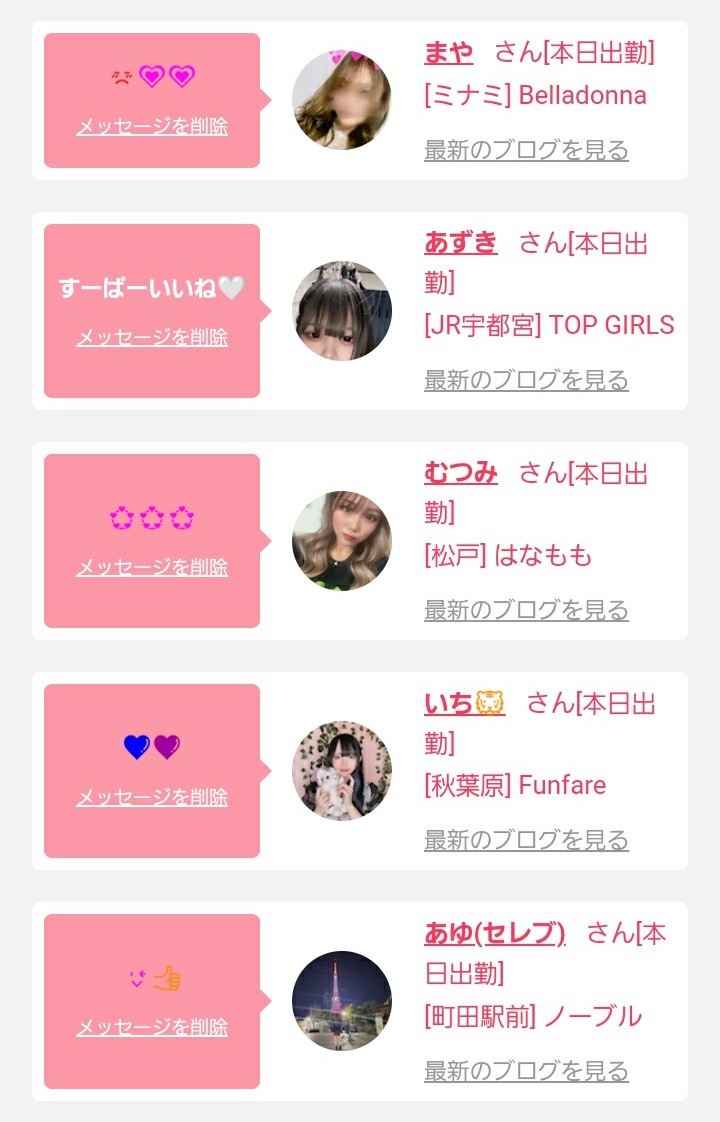View いち's latest blog

(526, 841)
